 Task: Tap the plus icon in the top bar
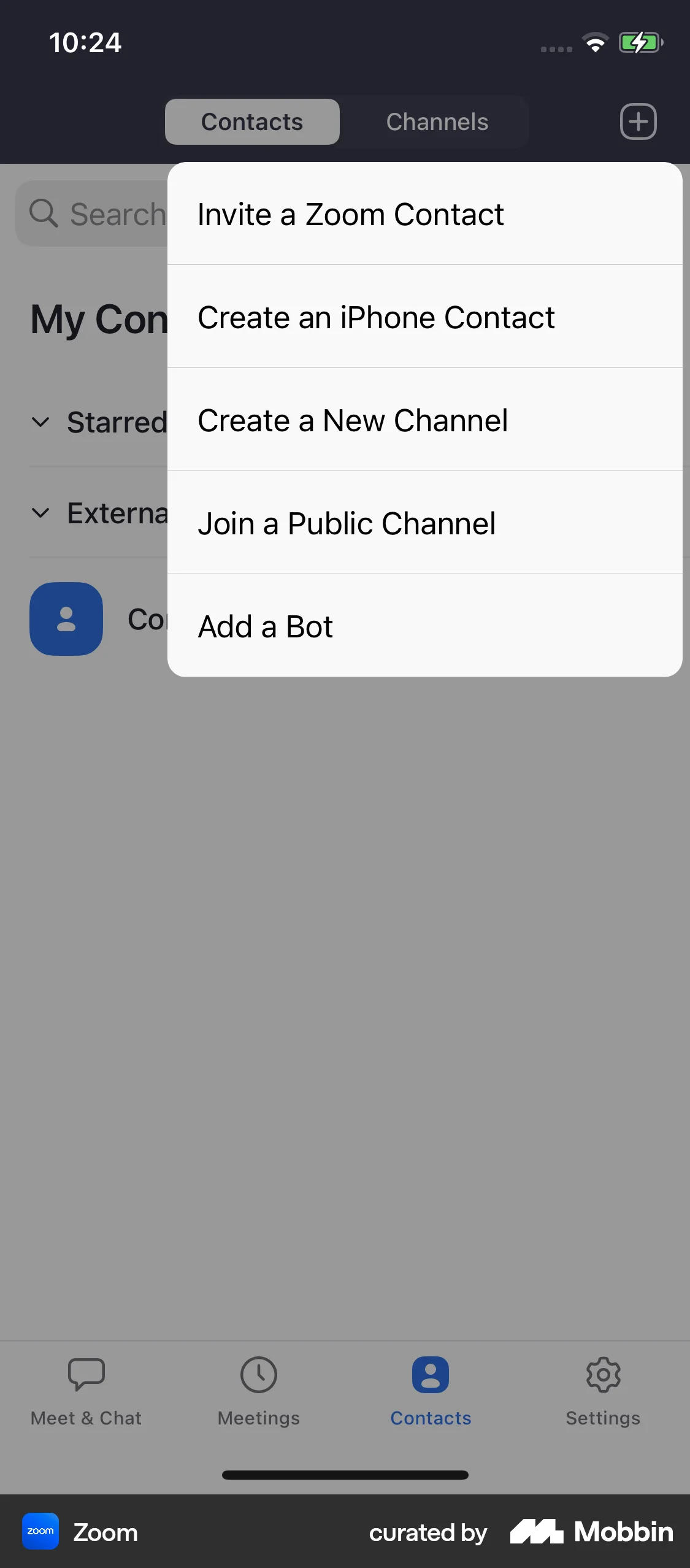click(637, 121)
